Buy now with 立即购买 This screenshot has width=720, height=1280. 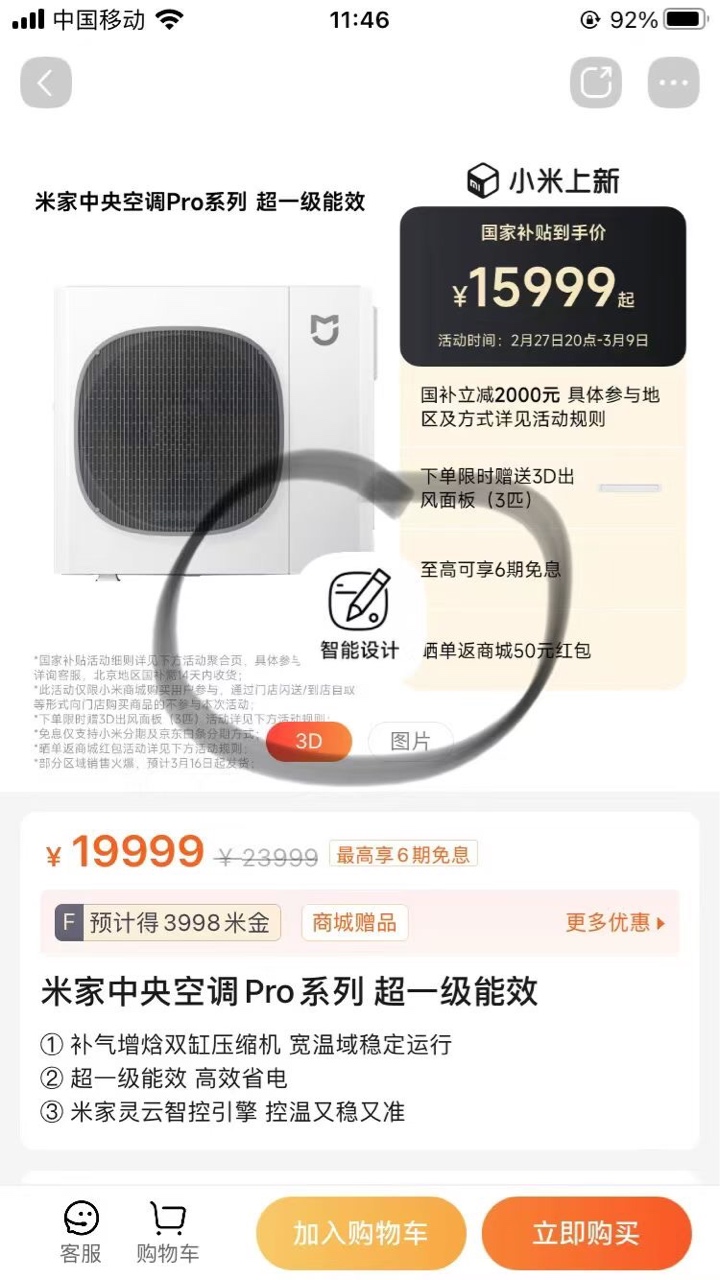586,1233
